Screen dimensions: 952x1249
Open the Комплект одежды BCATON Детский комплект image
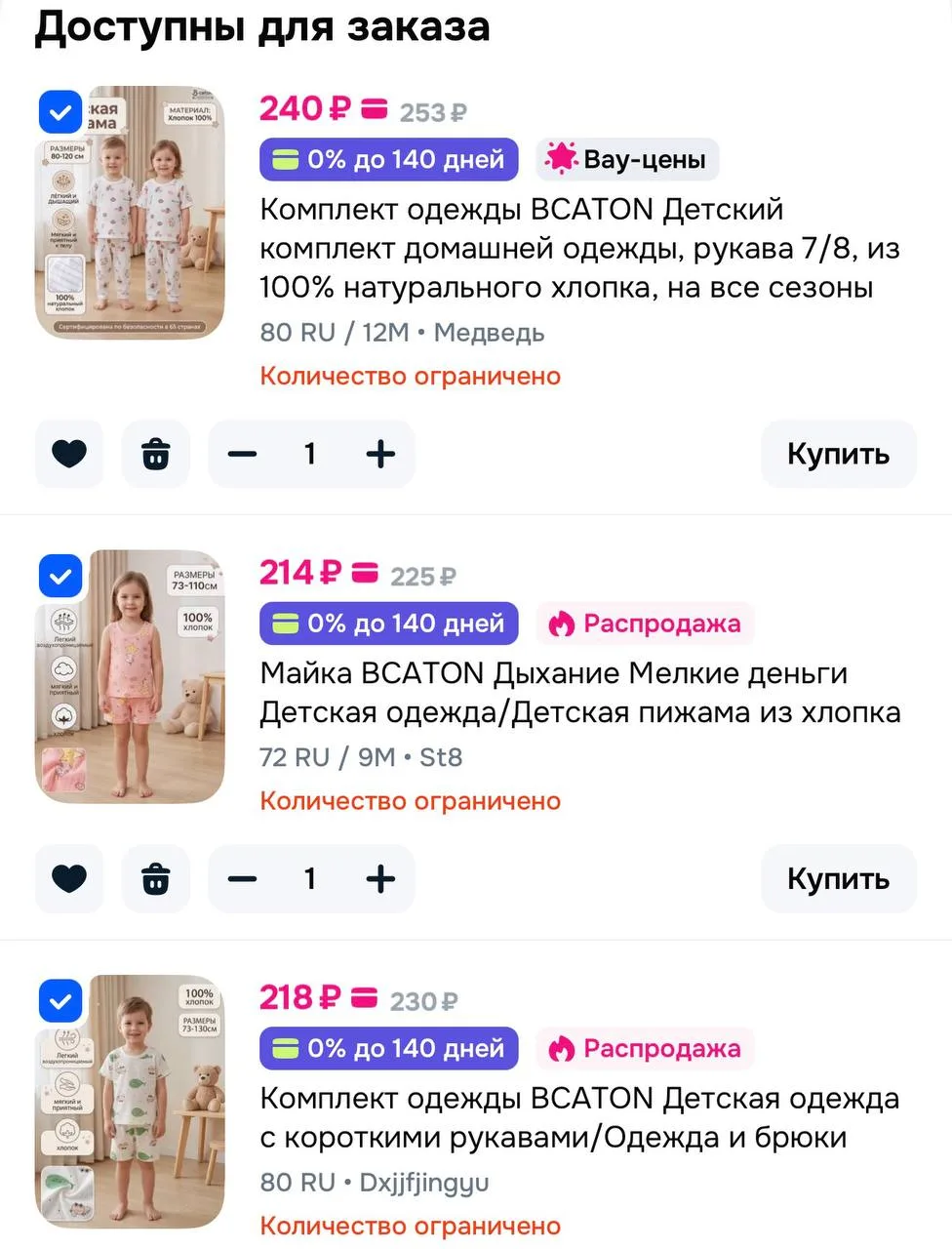click(x=130, y=213)
